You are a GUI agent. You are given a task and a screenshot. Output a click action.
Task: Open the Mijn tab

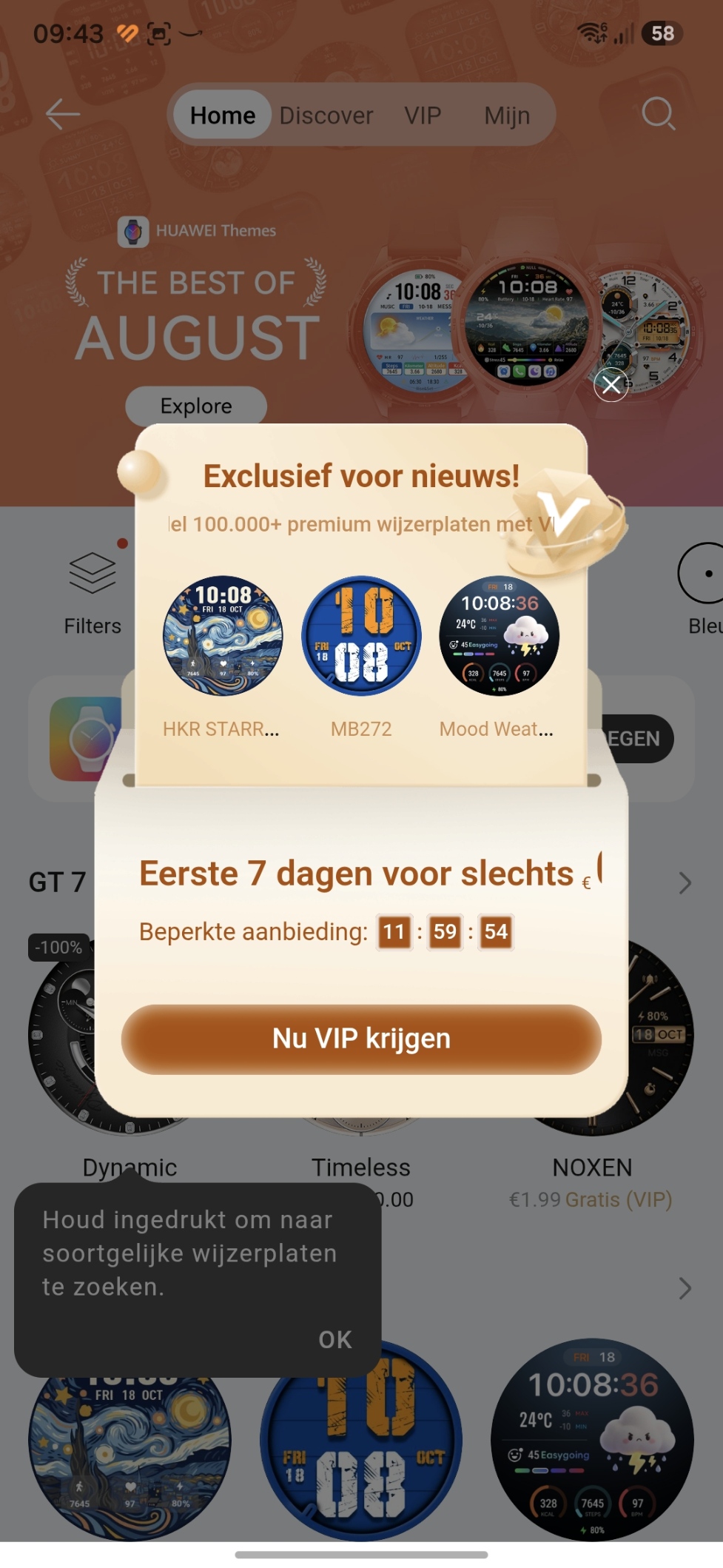[507, 115]
